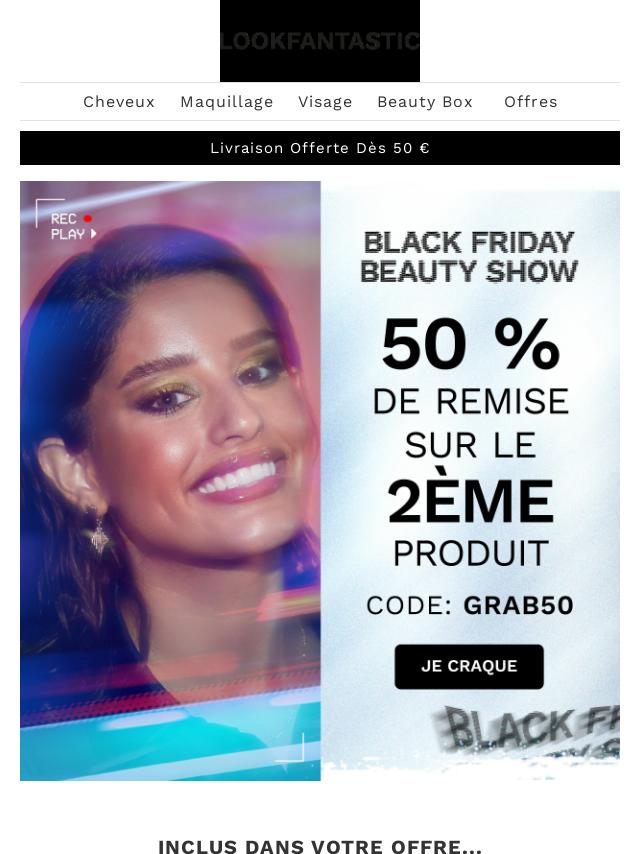Browse the Beauty Box section

point(425,102)
